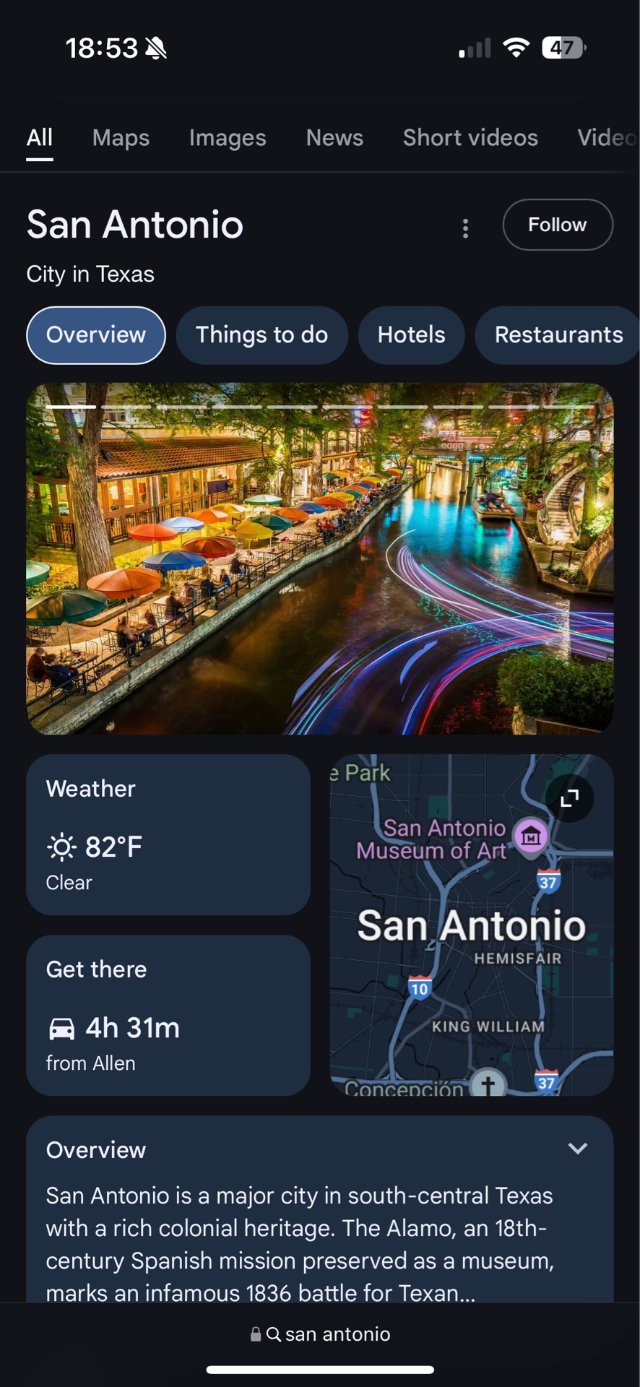
Task: Open the Weather card
Action: pyautogui.click(x=168, y=834)
